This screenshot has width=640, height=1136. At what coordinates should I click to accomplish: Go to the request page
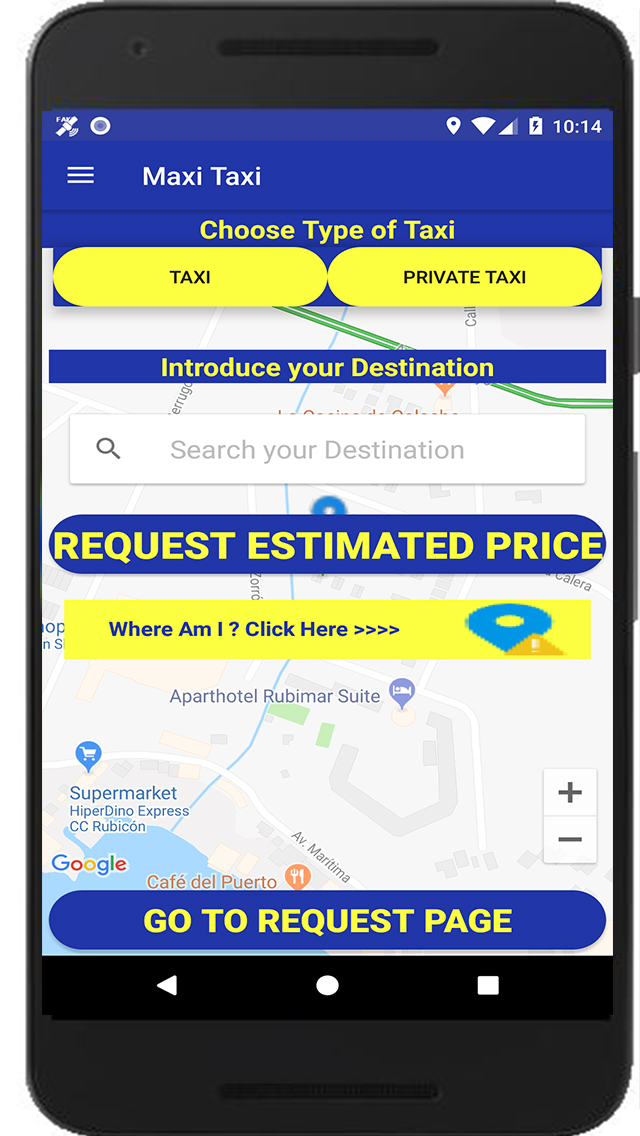pyautogui.click(x=327, y=921)
